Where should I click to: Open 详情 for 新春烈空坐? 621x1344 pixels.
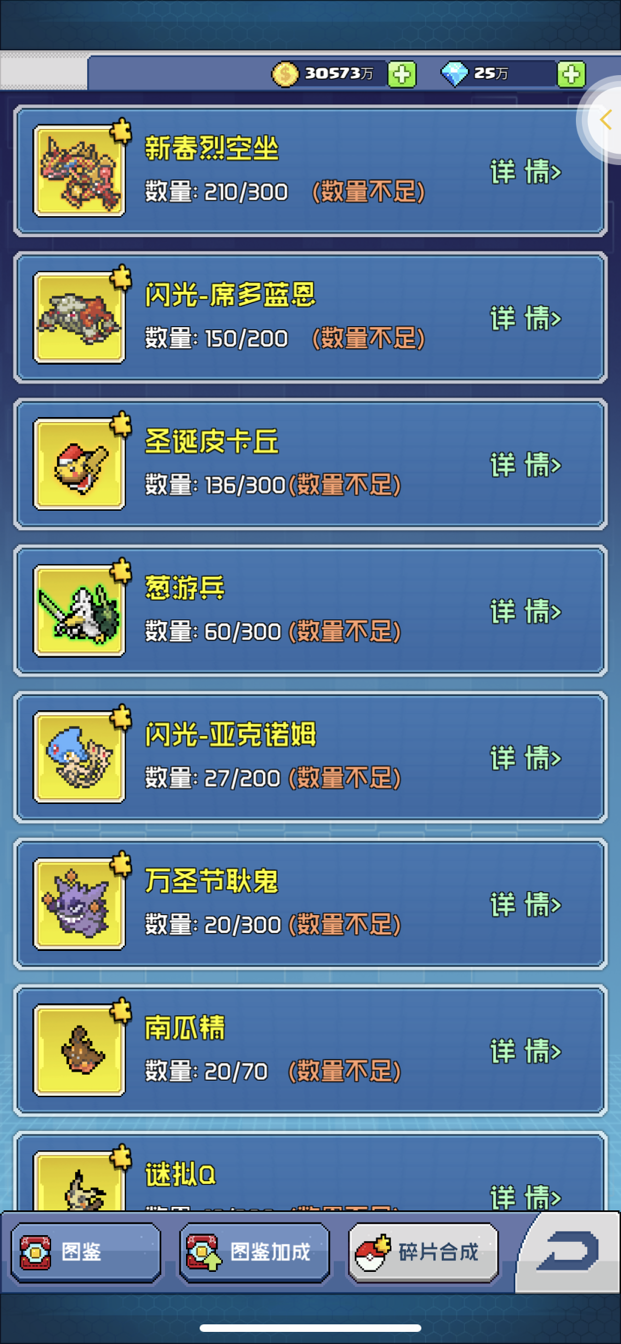(526, 172)
